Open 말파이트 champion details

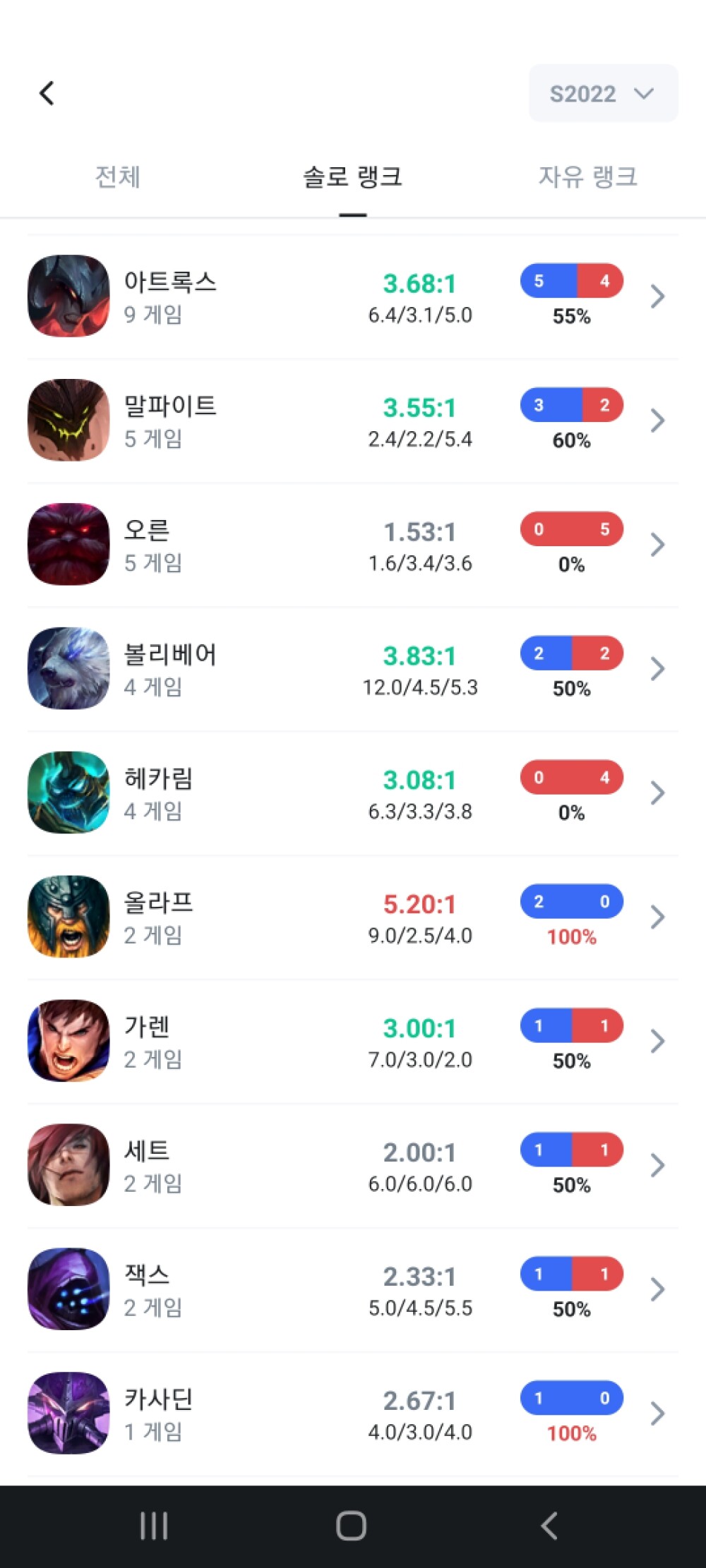(x=353, y=421)
